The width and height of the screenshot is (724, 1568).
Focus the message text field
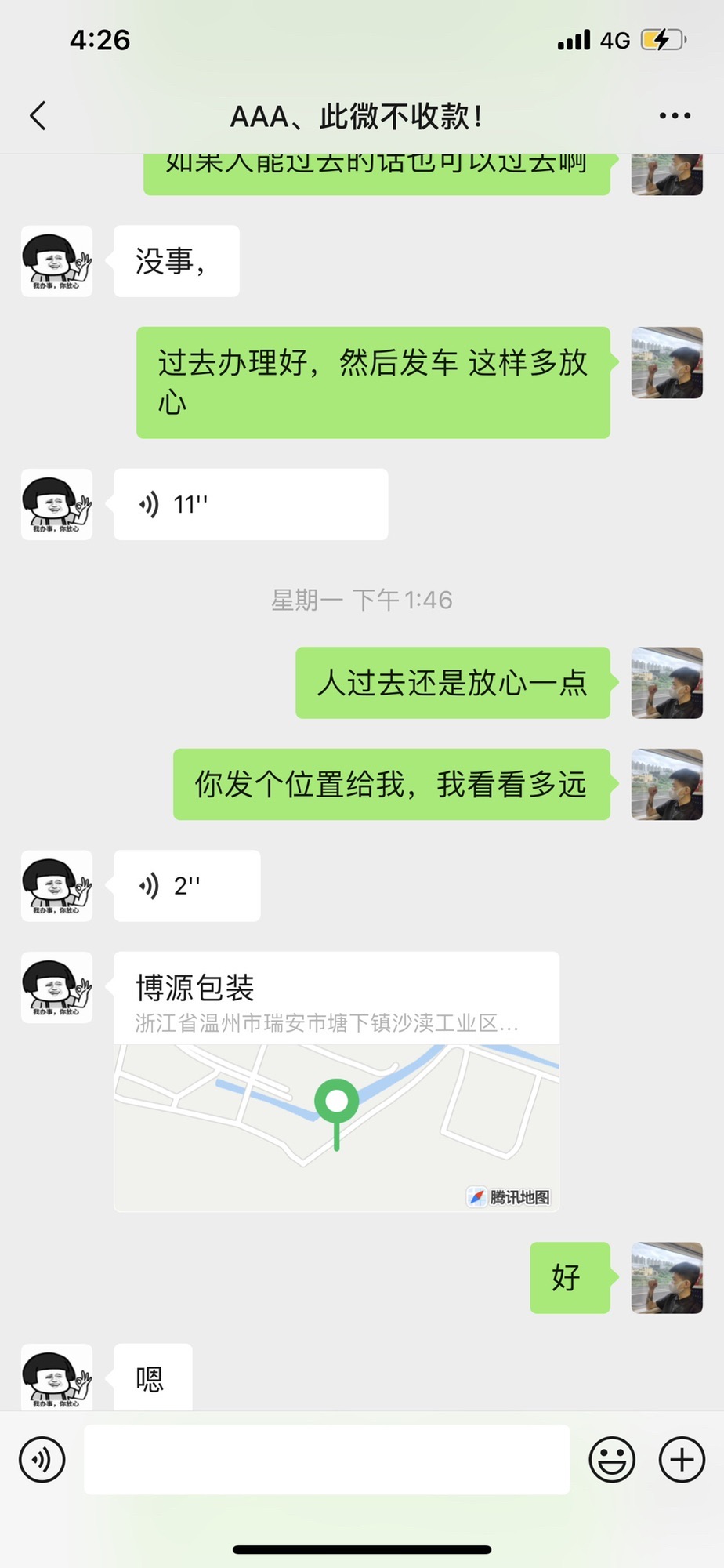click(x=327, y=1460)
